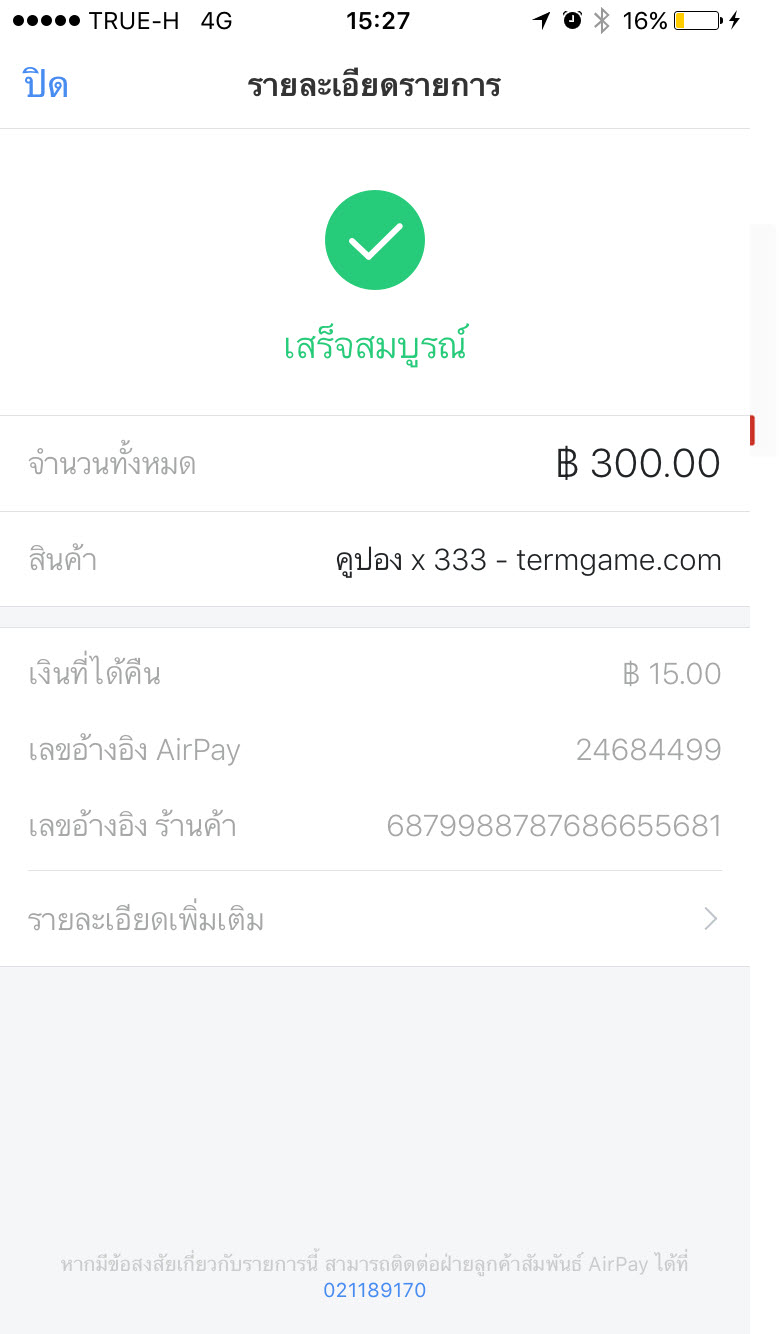
Task: Call AirPay support number 021189170
Action: point(374,1291)
